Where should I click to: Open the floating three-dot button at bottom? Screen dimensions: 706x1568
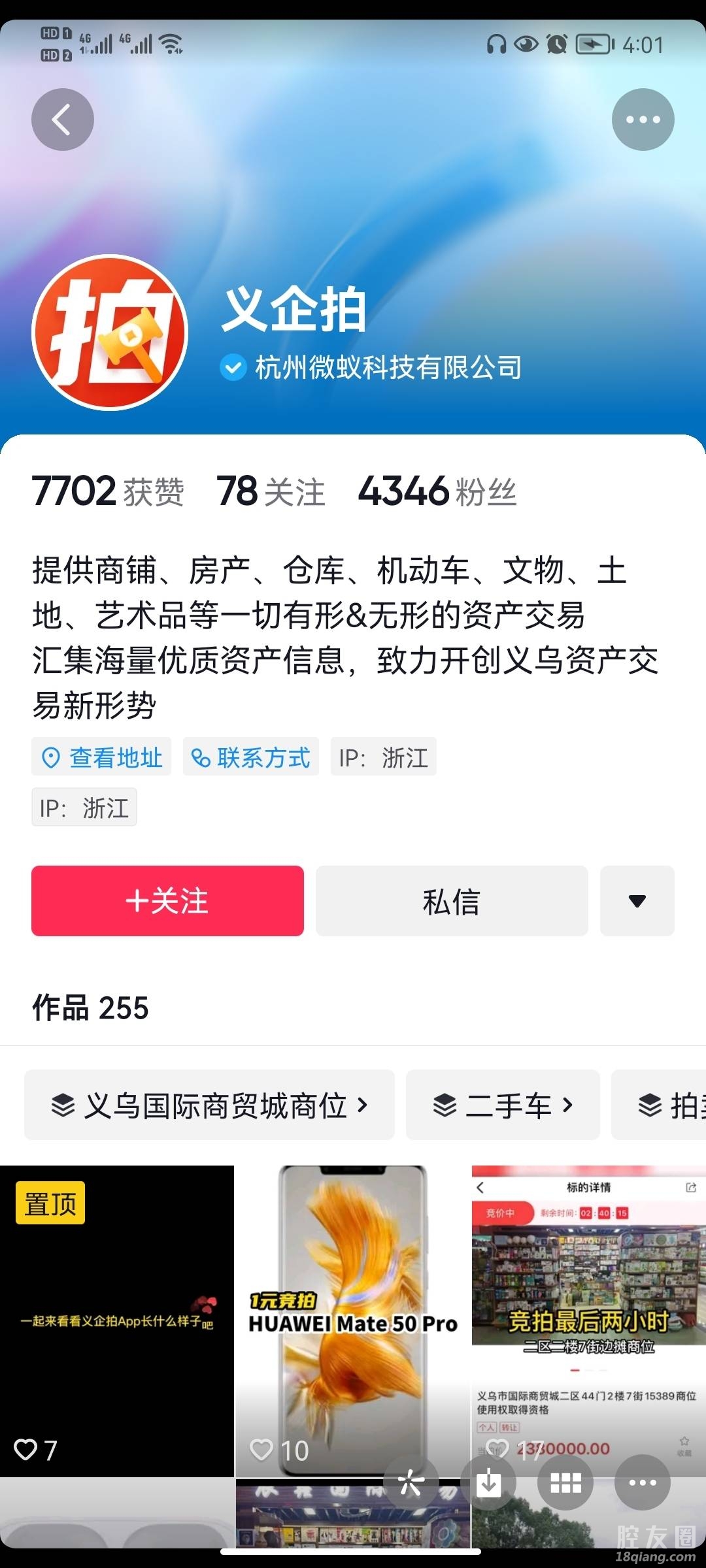click(642, 1482)
